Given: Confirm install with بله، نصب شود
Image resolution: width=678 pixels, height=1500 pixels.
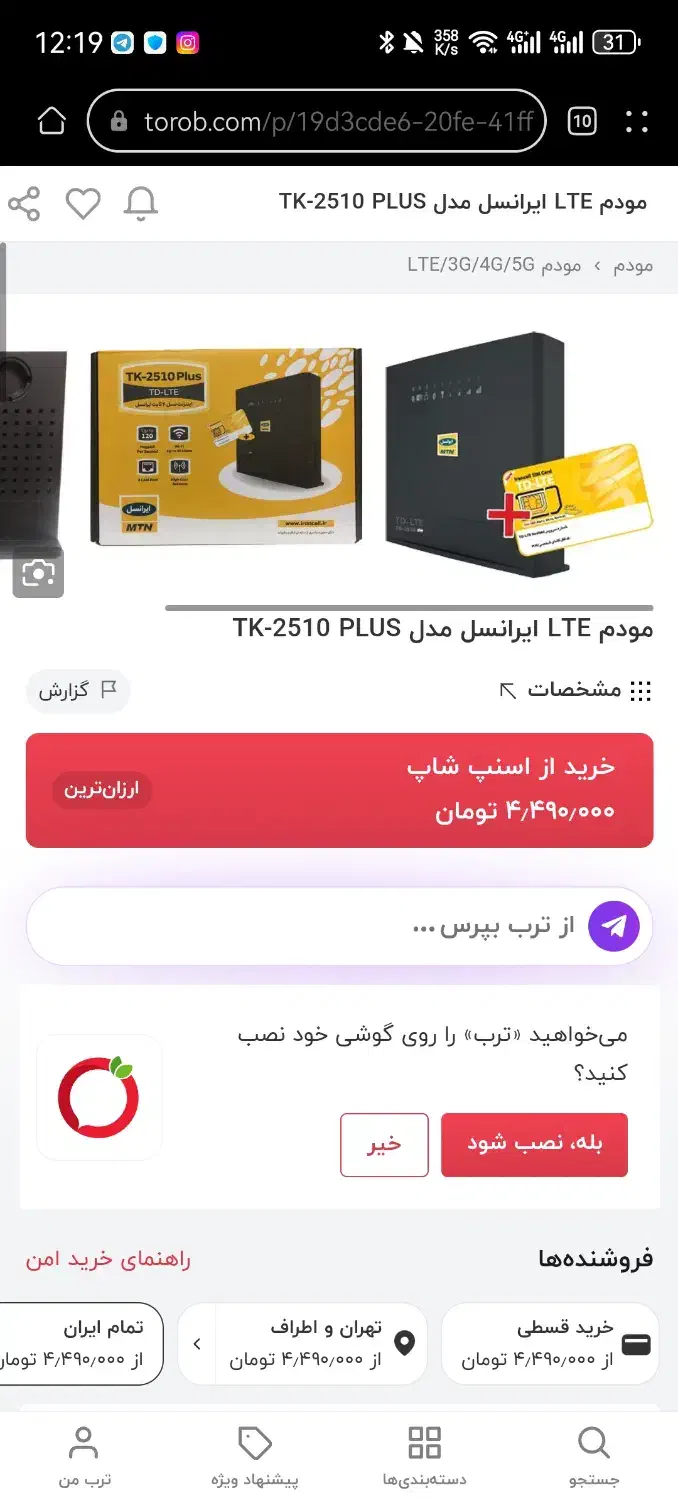Looking at the screenshot, I should tap(534, 1144).
